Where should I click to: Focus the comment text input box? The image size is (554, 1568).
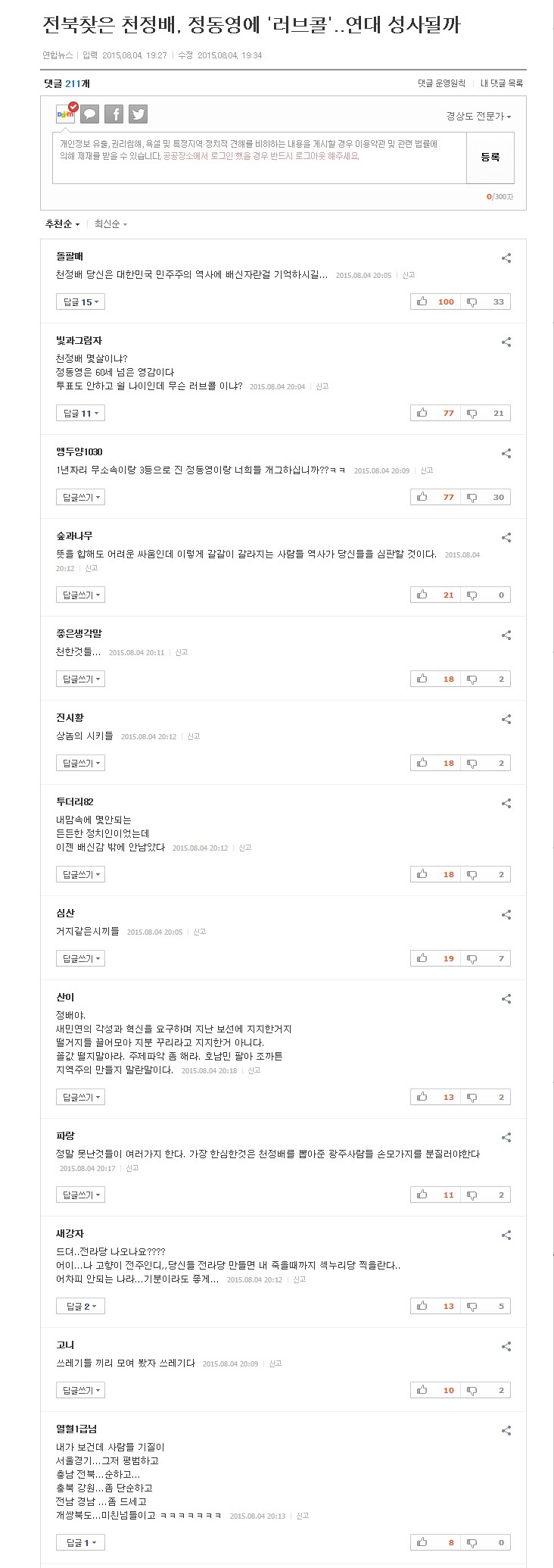tap(259, 158)
